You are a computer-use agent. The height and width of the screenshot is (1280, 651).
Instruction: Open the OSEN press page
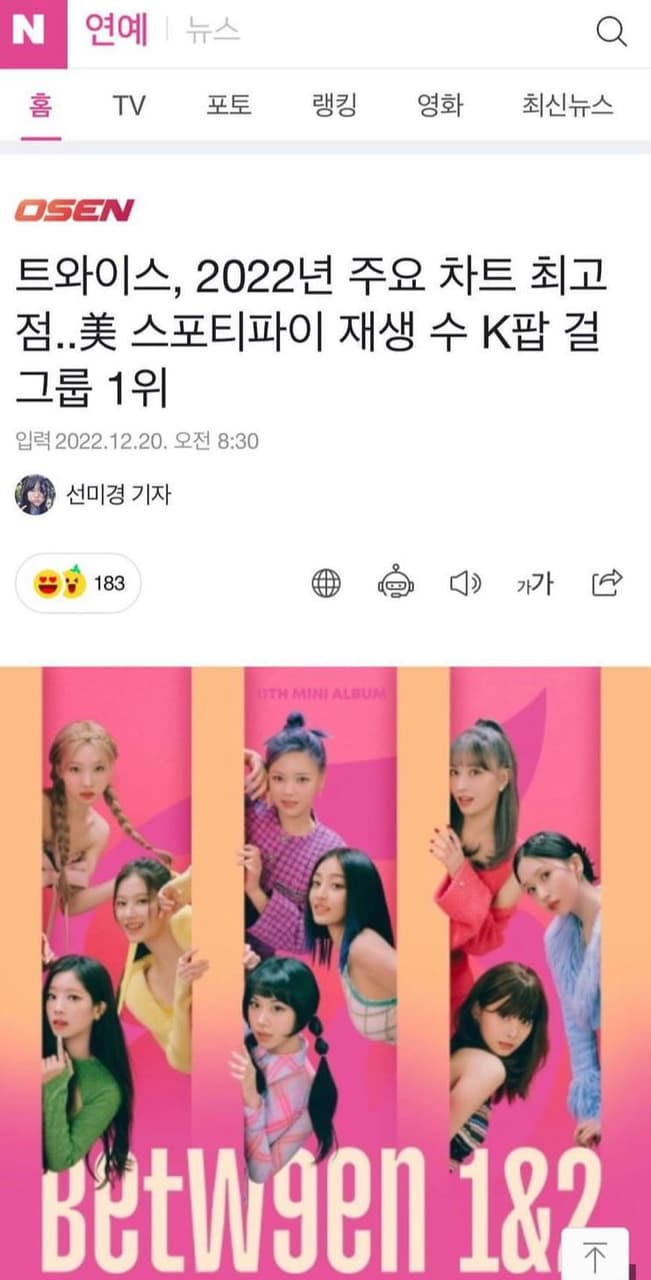point(74,210)
